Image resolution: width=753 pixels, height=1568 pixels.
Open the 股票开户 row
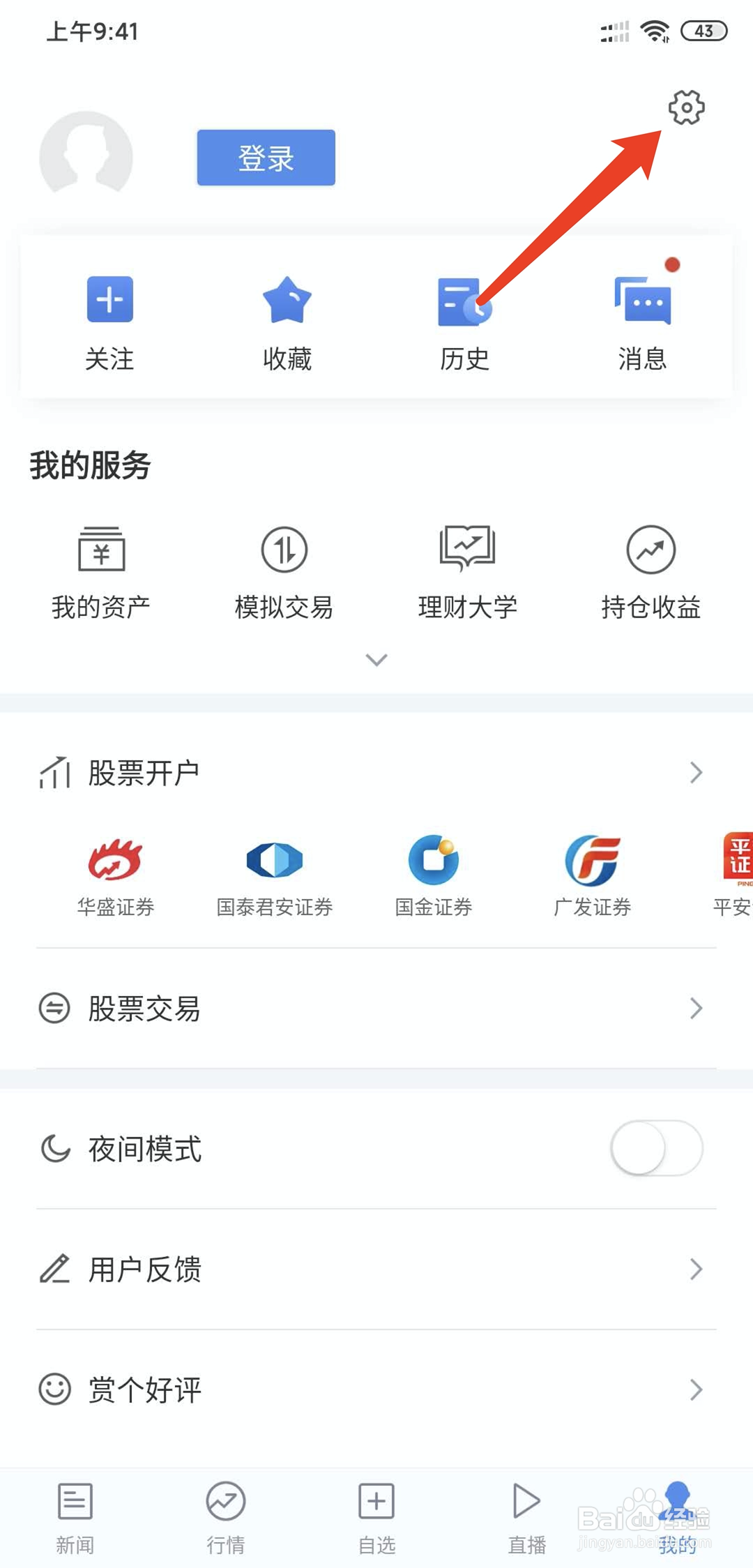click(376, 773)
